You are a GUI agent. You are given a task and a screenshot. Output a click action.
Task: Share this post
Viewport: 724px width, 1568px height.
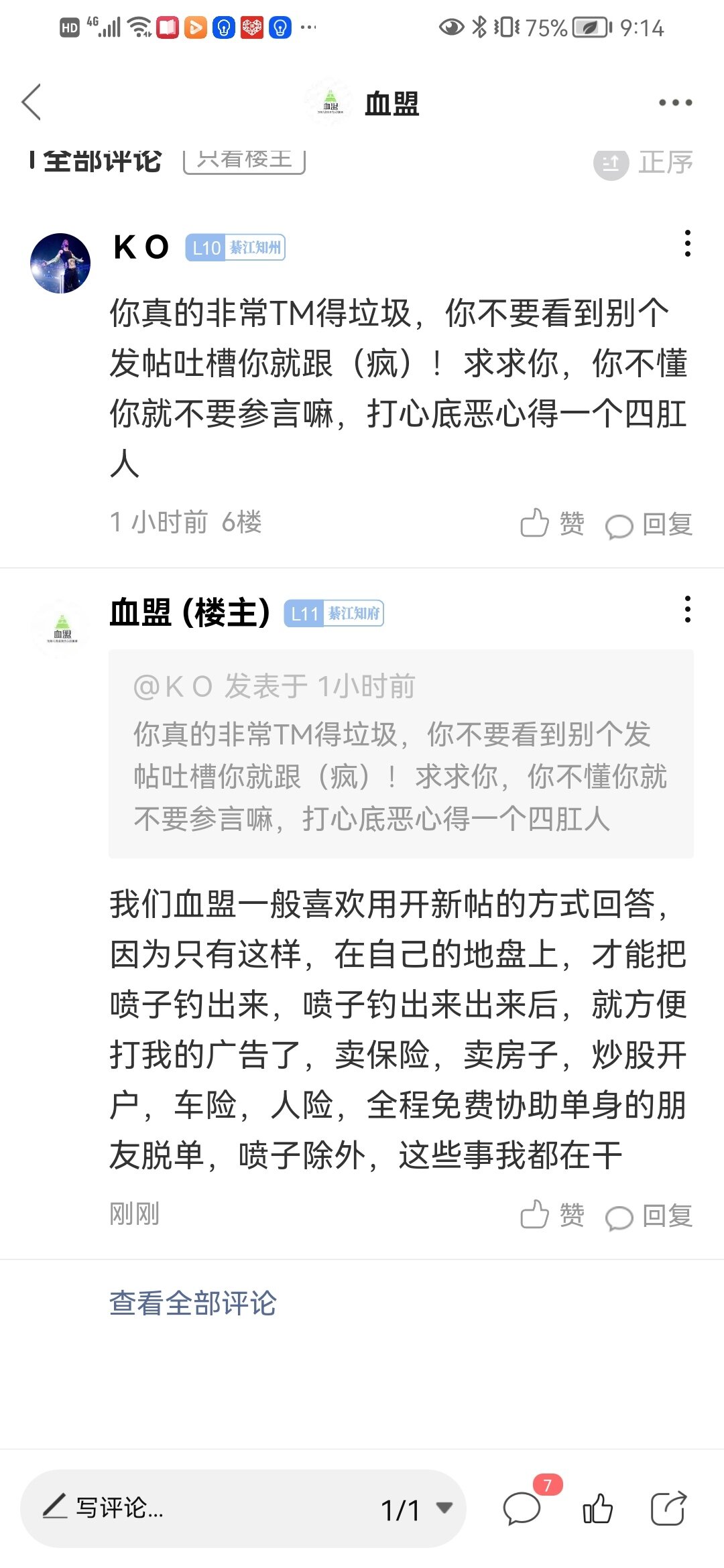pos(668,1510)
